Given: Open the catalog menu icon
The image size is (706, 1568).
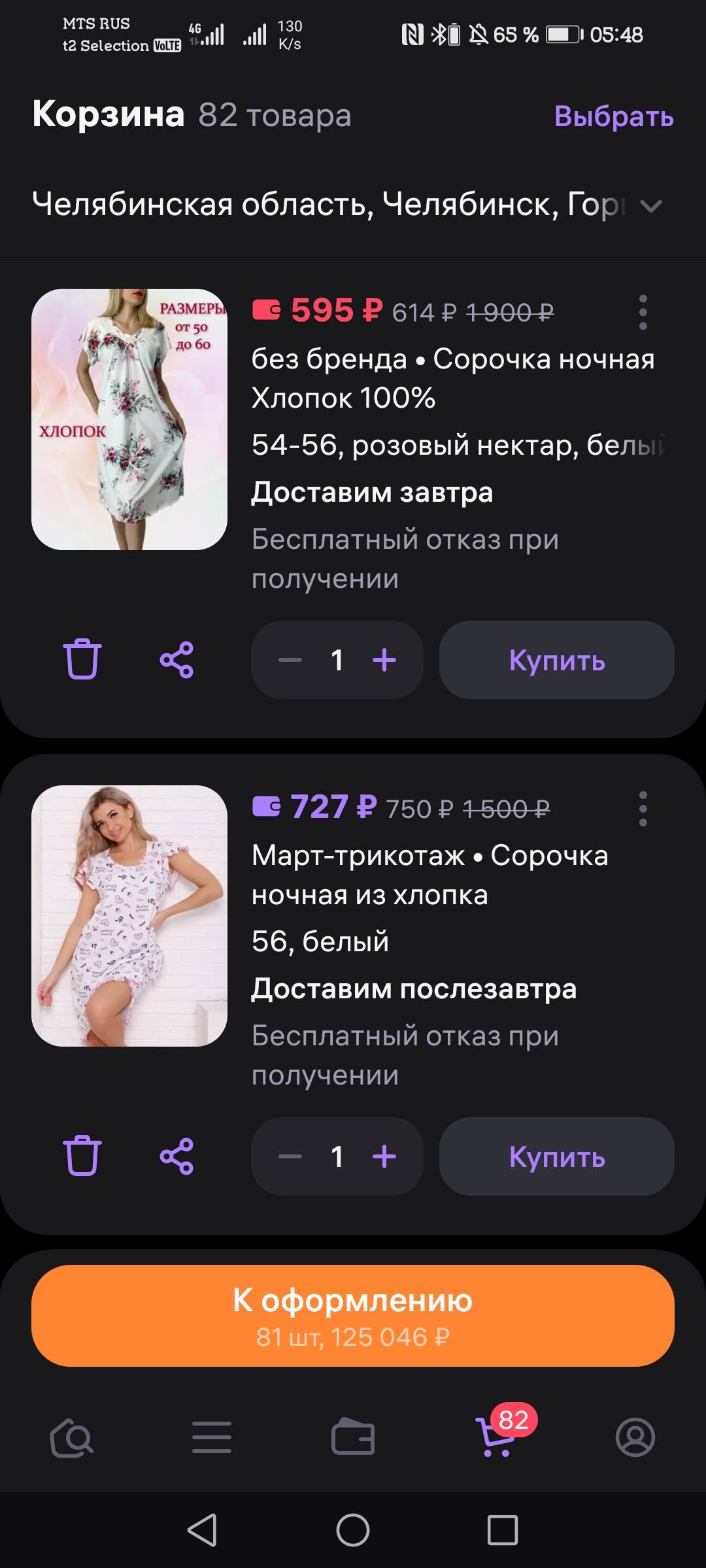Looking at the screenshot, I should tap(212, 1441).
